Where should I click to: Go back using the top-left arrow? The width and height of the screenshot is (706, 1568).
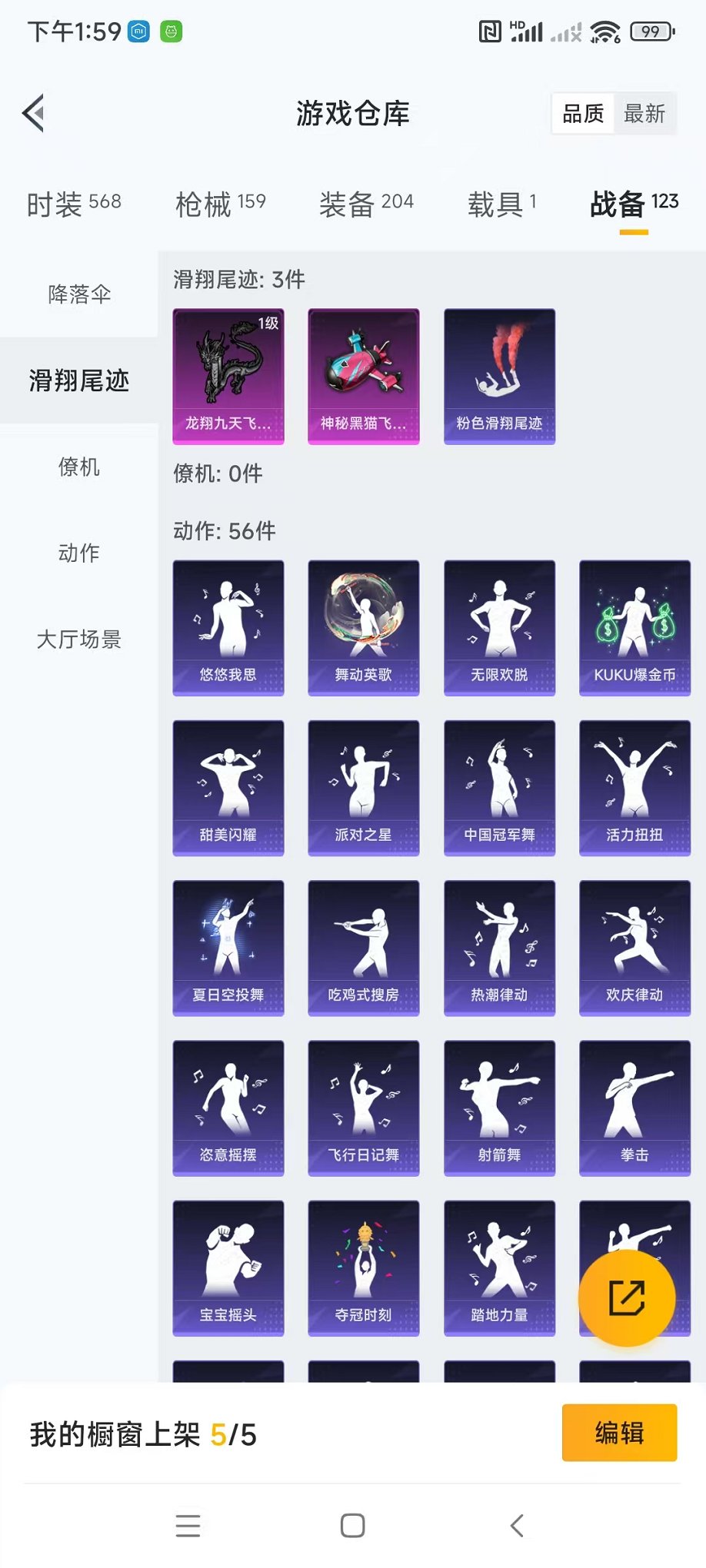pyautogui.click(x=34, y=114)
